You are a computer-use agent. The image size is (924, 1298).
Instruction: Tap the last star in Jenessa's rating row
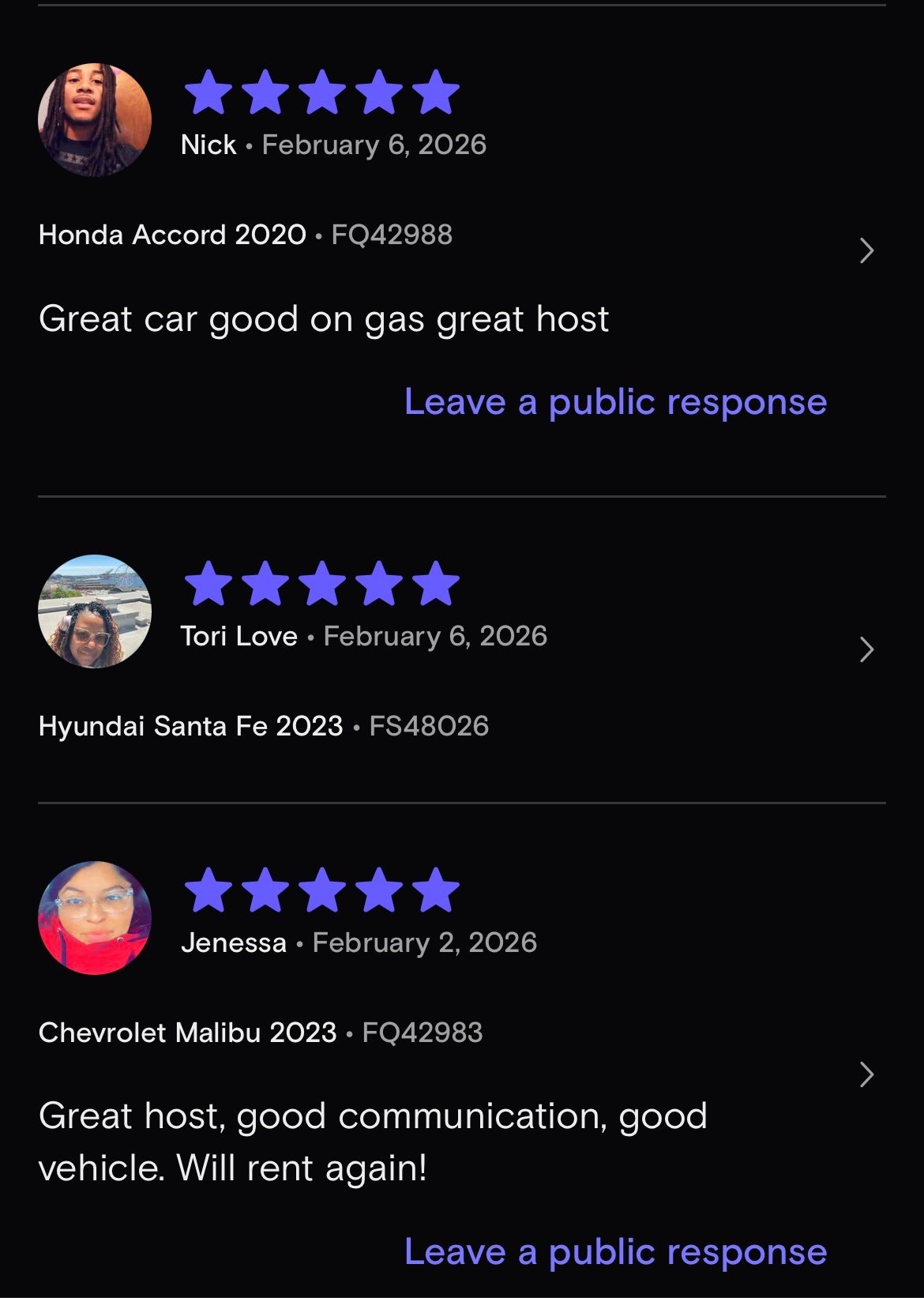pos(435,892)
